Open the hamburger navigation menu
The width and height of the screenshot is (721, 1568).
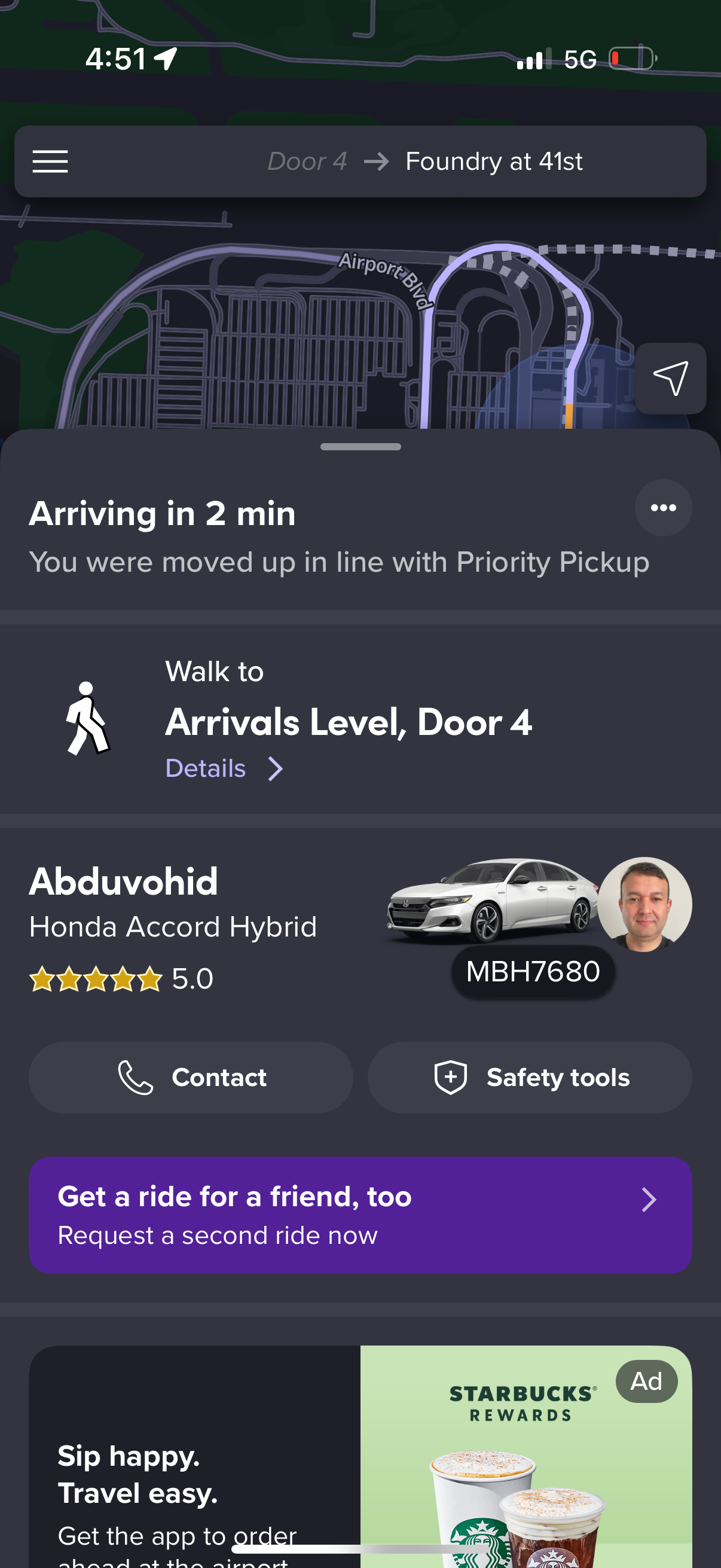click(x=50, y=161)
